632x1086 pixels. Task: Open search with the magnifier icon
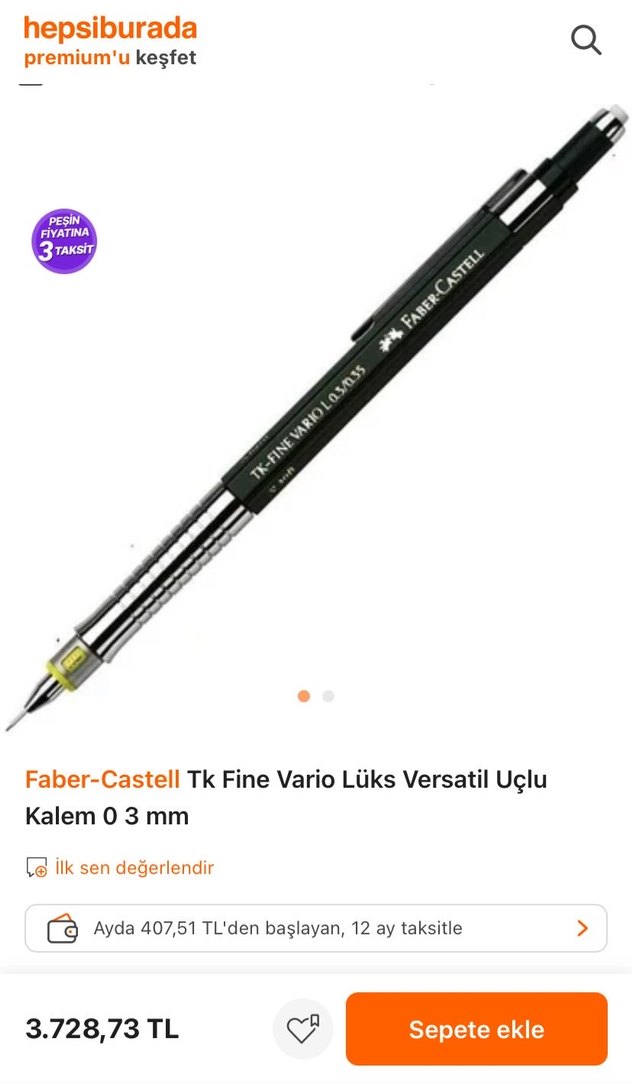point(585,40)
